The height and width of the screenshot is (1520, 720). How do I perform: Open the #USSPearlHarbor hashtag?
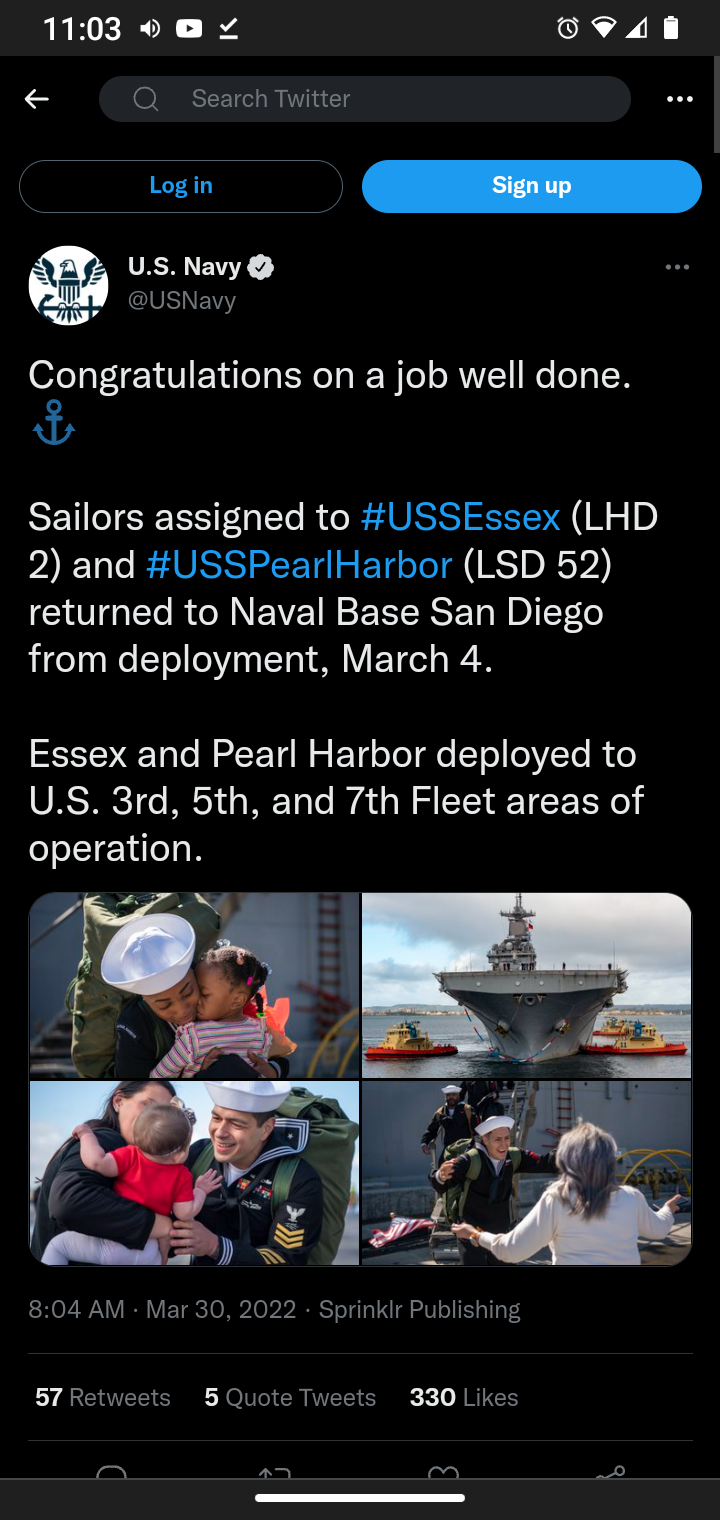tap(299, 565)
